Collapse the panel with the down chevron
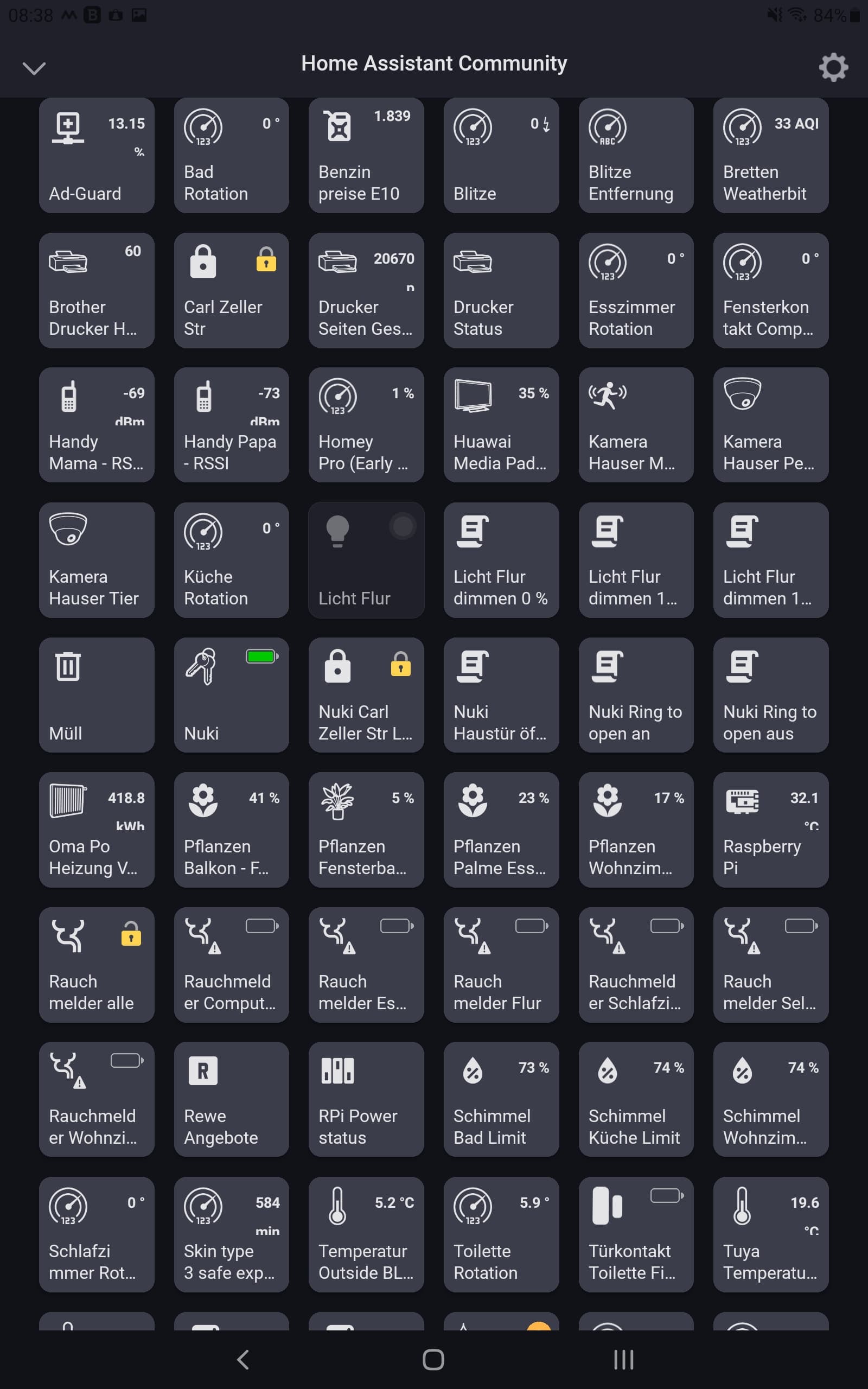The image size is (868, 1389). point(34,68)
